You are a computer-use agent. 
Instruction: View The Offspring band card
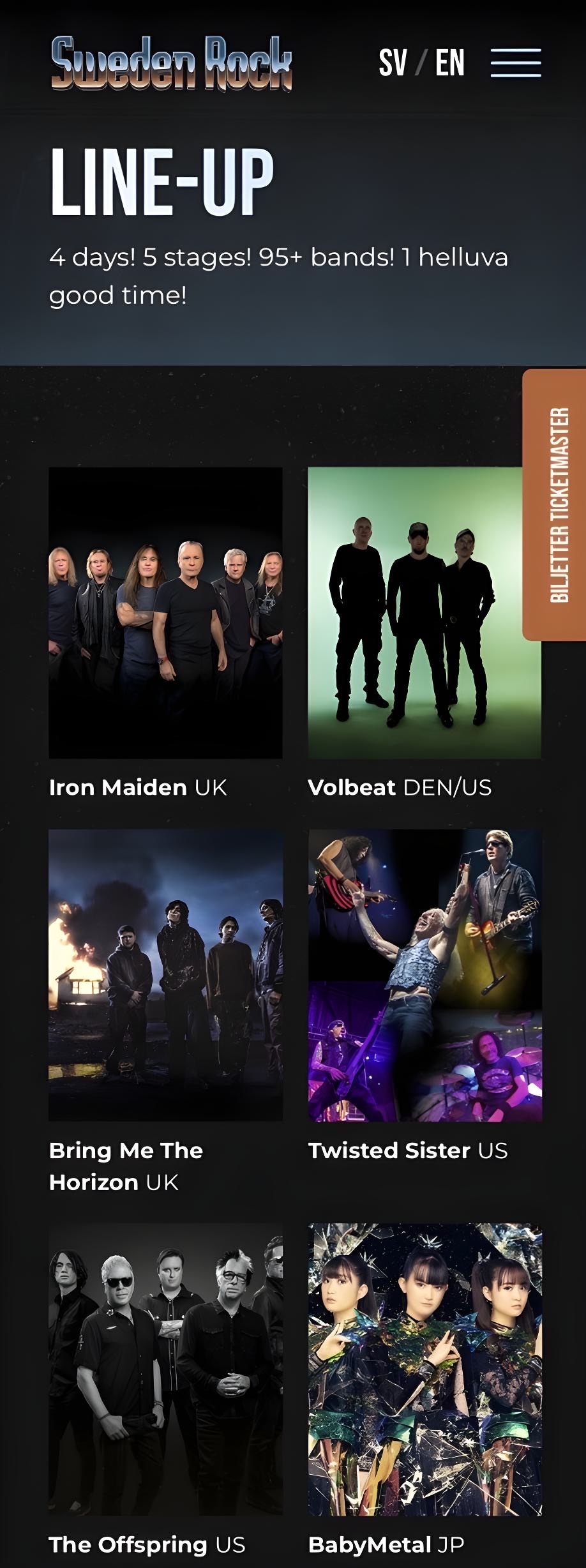165,1369
